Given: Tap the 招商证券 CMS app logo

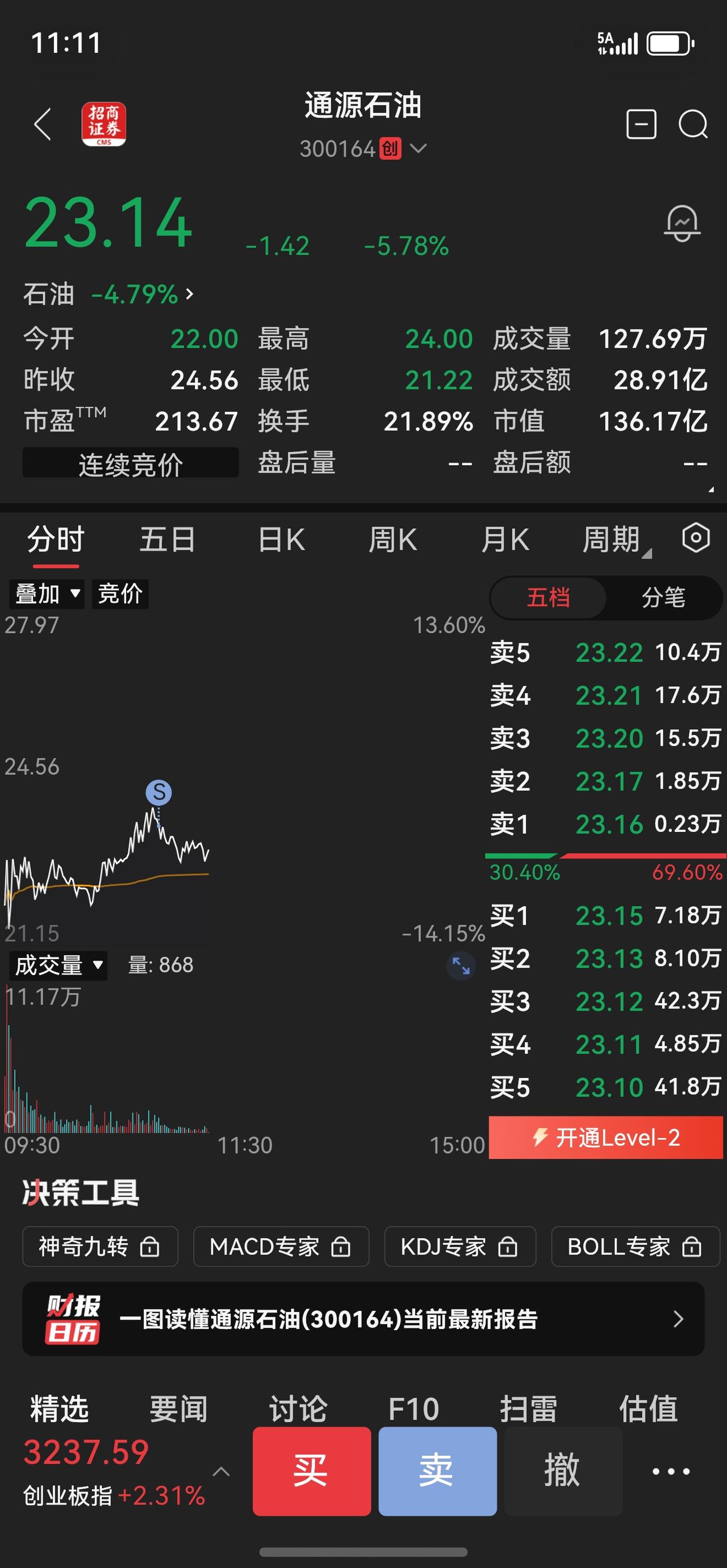Looking at the screenshot, I should 104,123.
